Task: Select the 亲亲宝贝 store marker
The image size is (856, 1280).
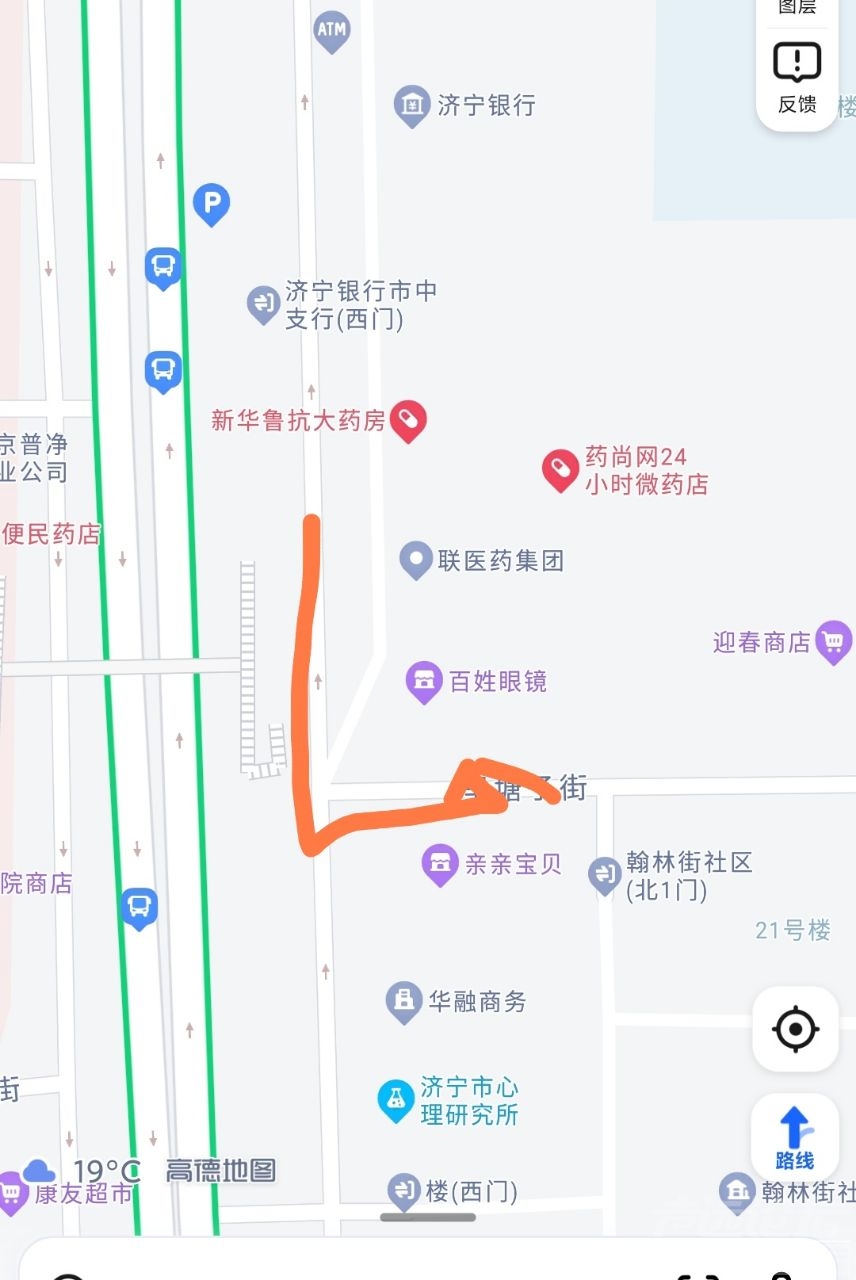Action: (x=440, y=863)
